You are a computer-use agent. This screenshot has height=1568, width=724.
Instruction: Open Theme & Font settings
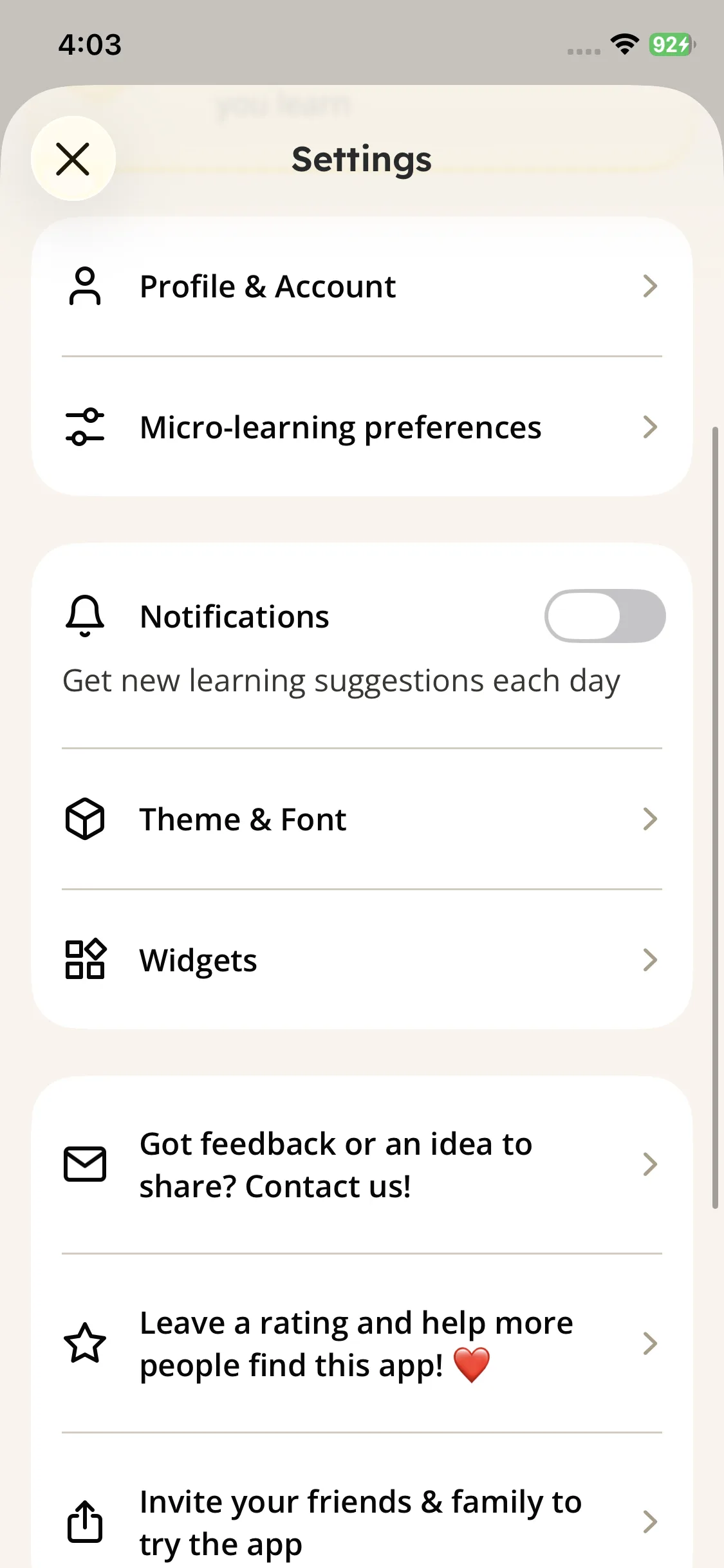(x=362, y=819)
